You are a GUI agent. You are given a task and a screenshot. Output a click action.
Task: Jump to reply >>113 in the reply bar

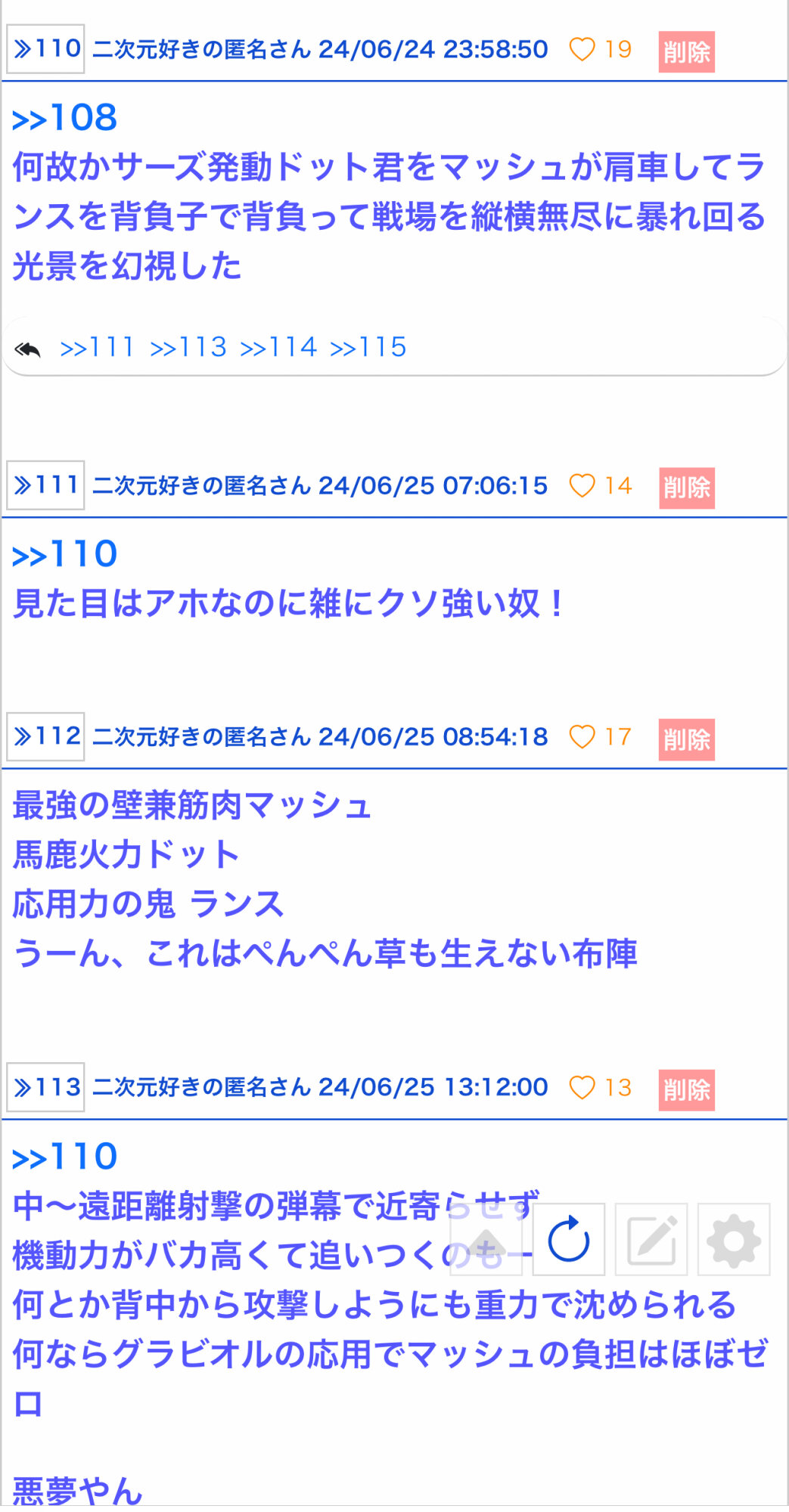[188, 347]
